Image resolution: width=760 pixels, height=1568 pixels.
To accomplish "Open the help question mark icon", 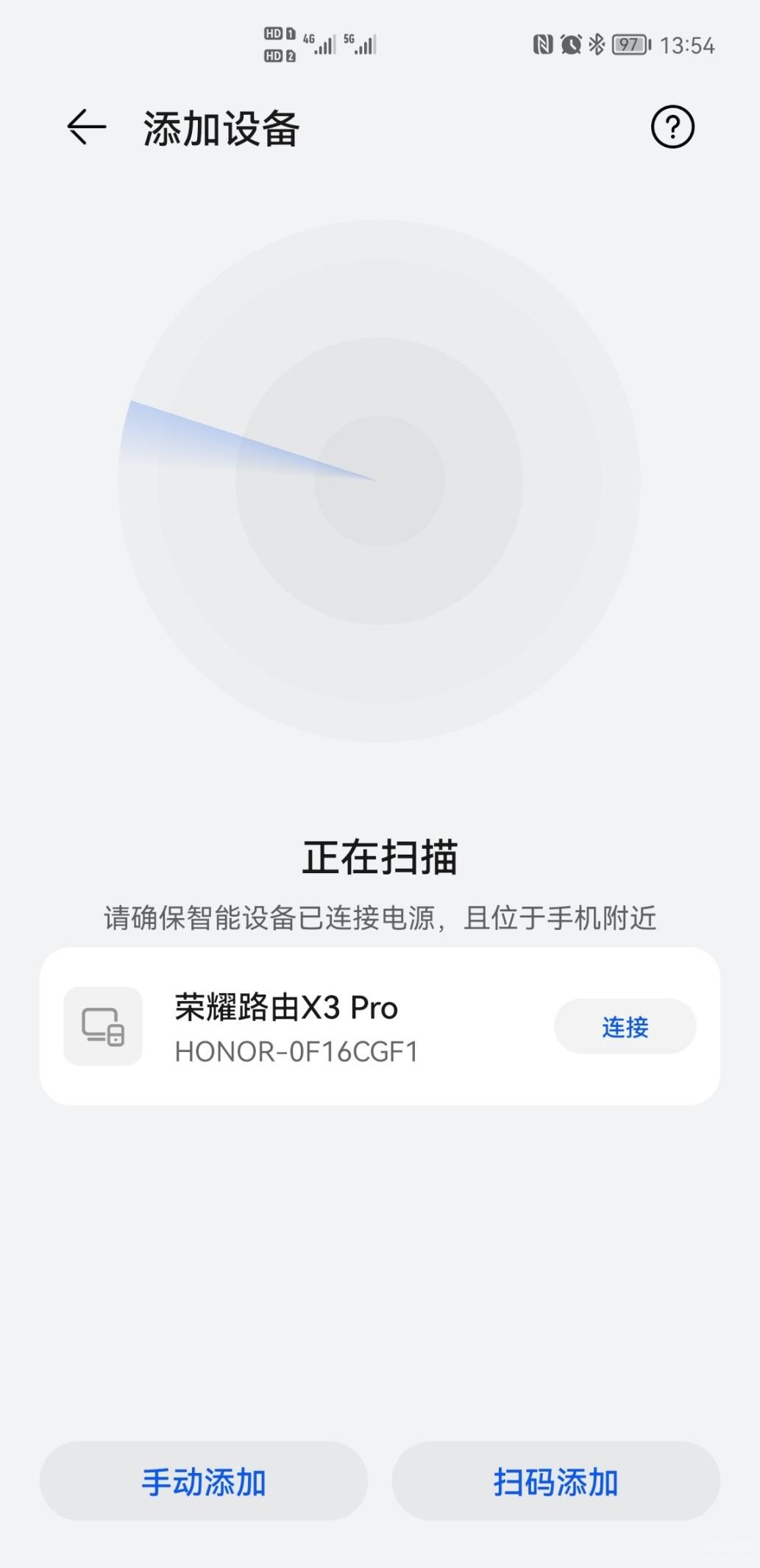I will pos(672,127).
